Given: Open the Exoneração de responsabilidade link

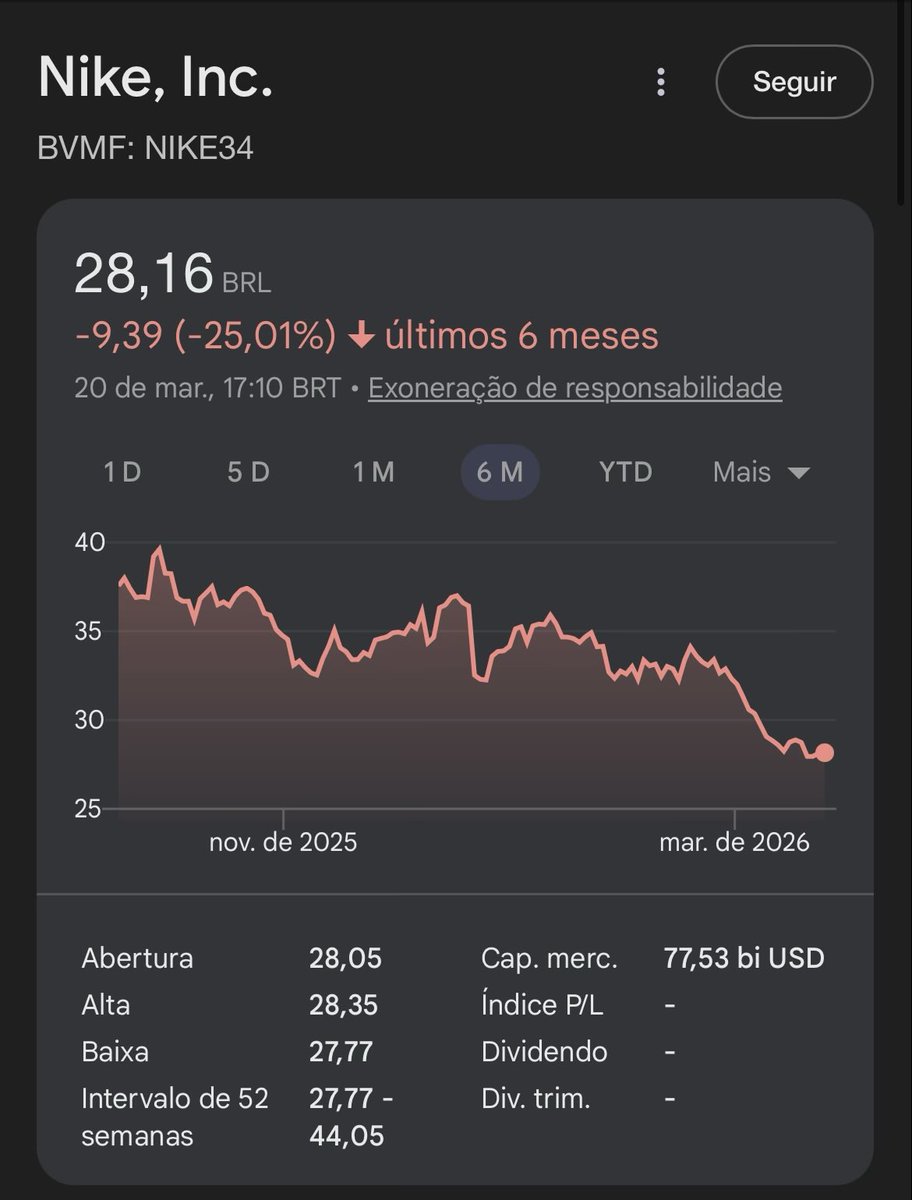Looking at the screenshot, I should pos(575,388).
